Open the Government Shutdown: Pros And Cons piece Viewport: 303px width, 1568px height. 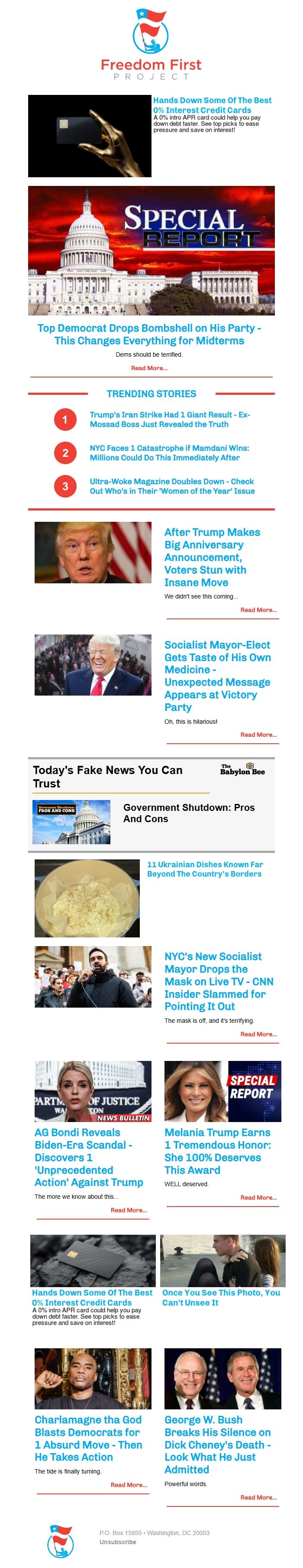[189, 813]
